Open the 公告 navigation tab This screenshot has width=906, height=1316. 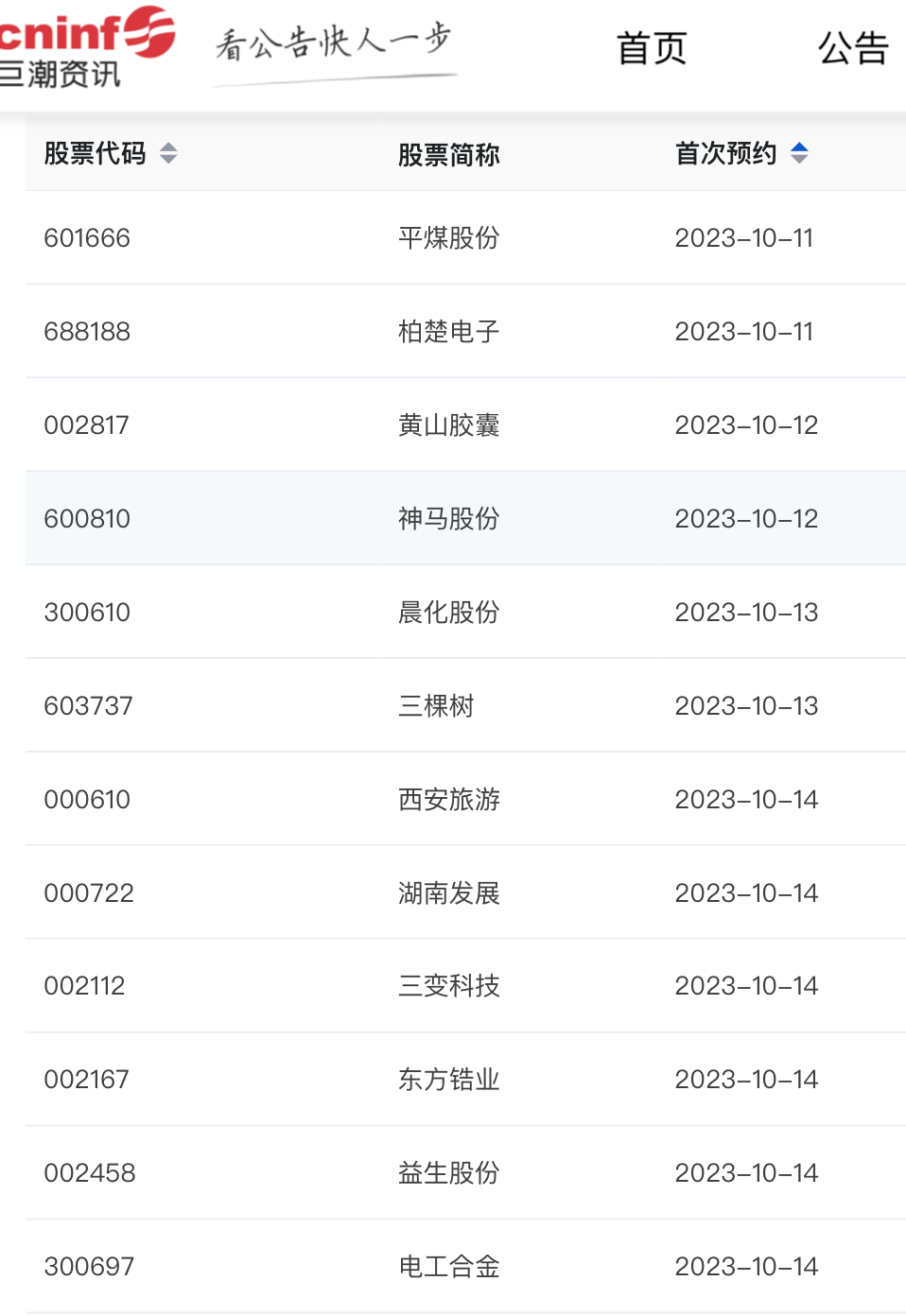[x=853, y=48]
